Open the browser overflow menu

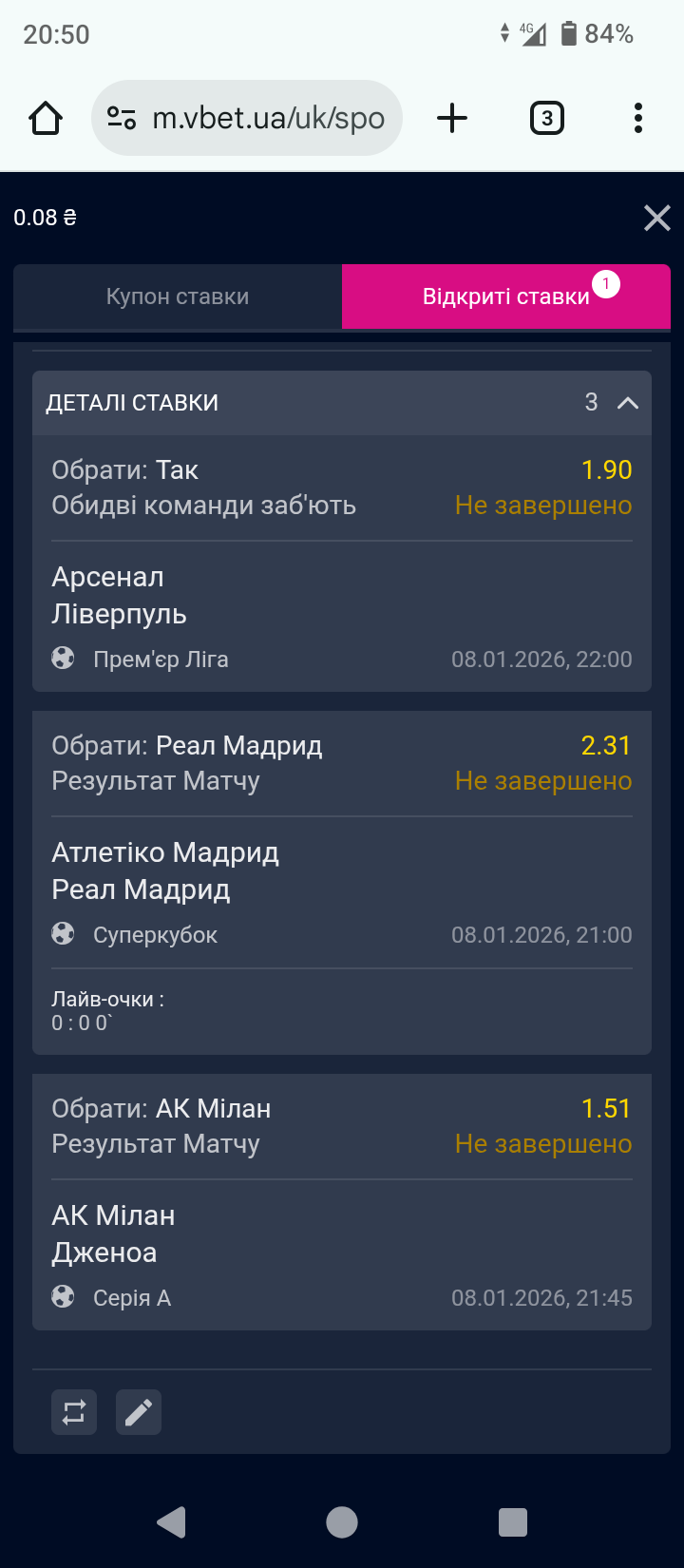(637, 119)
